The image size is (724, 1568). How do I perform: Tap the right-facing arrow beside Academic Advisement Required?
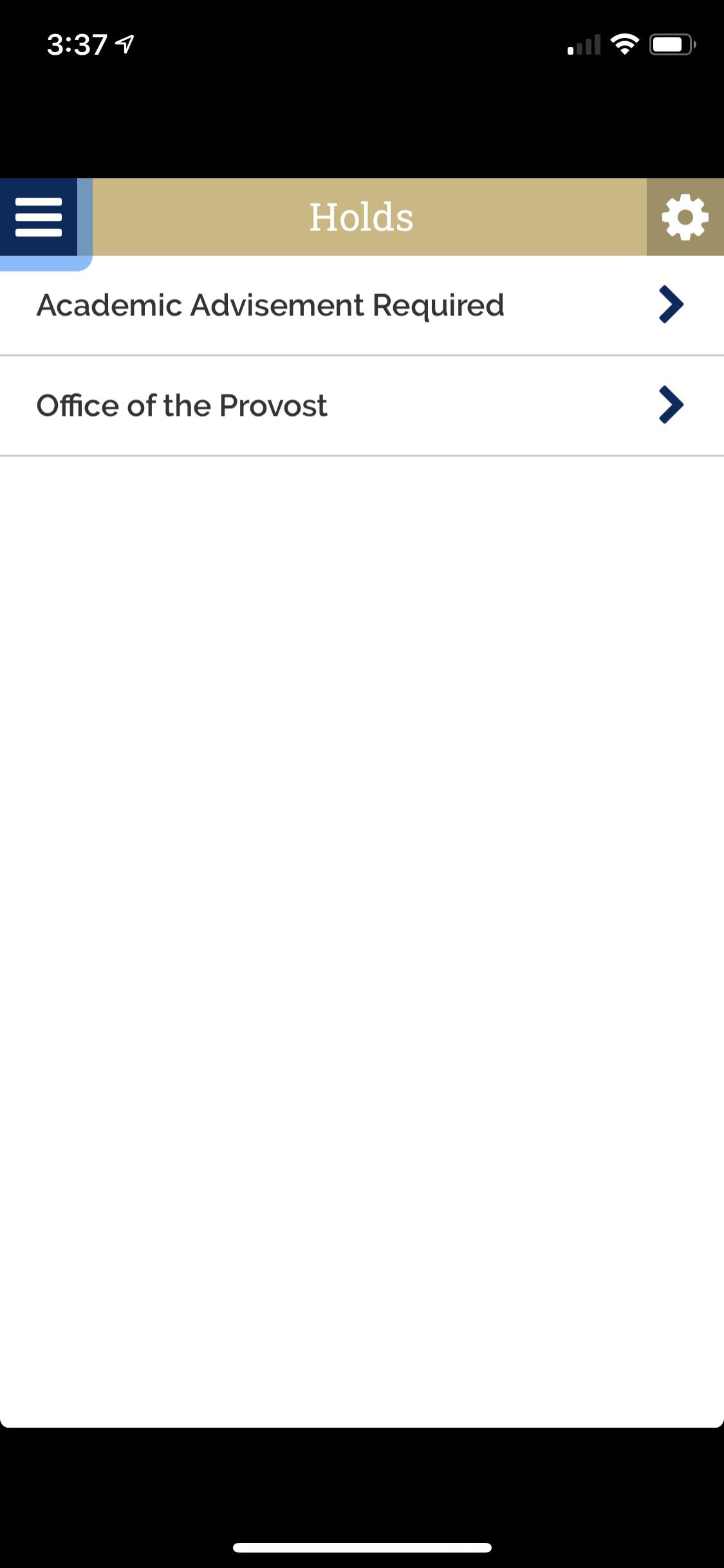tap(672, 305)
